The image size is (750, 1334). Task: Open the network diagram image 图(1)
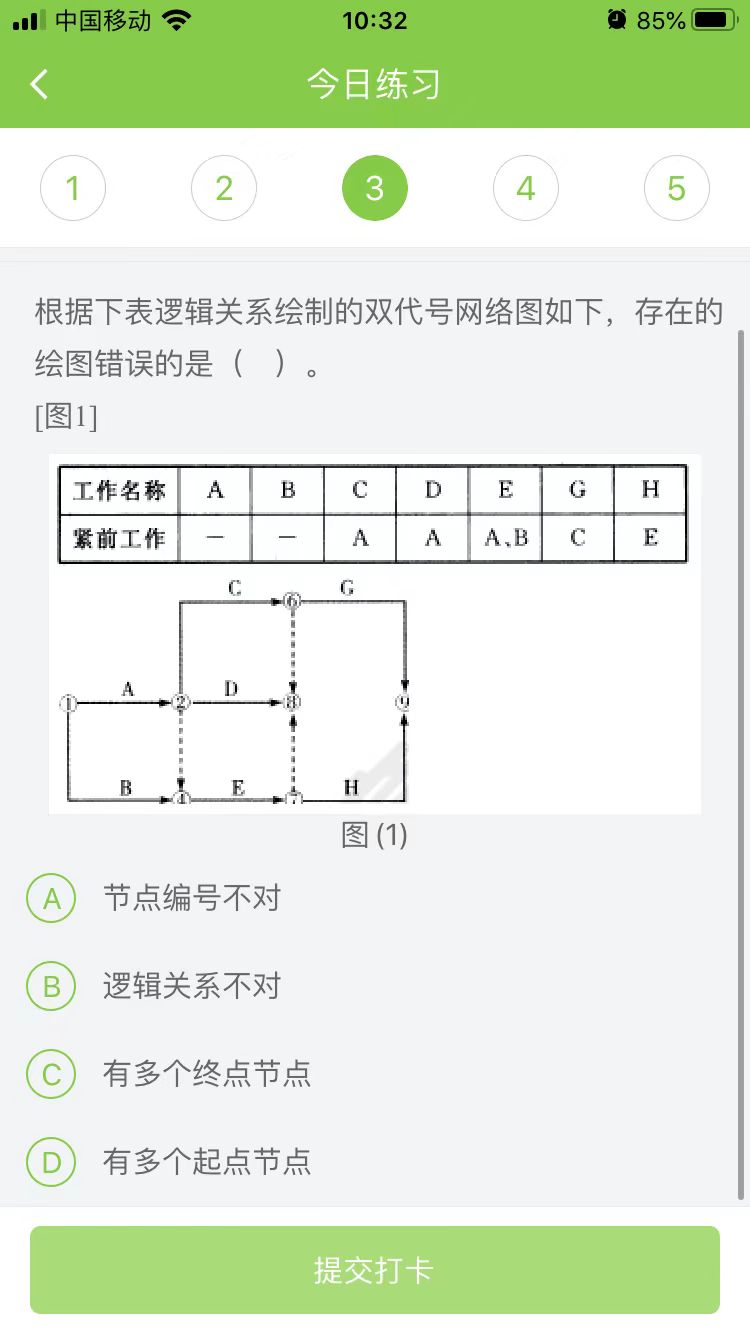point(375,633)
